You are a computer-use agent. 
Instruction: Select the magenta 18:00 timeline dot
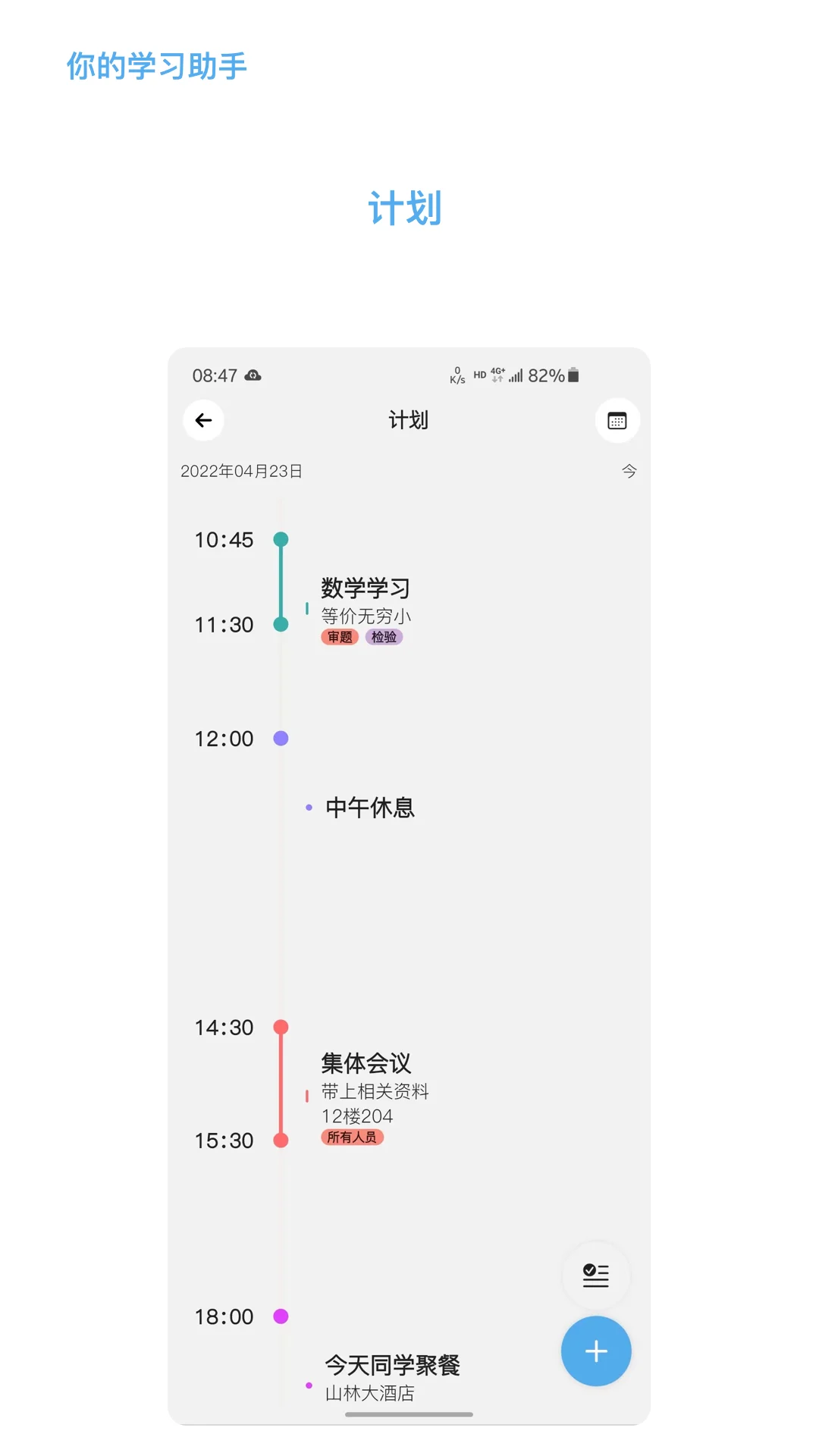pyautogui.click(x=281, y=1316)
